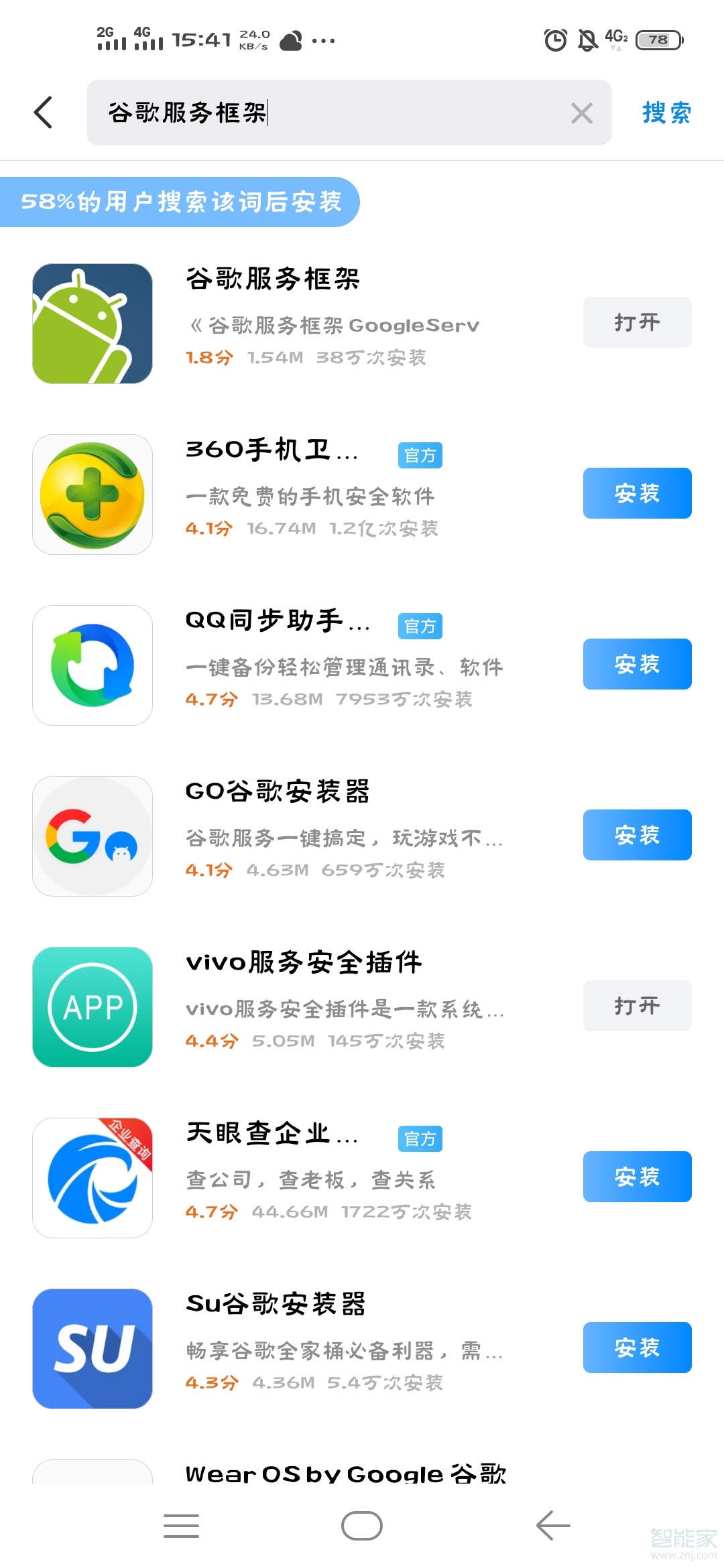Image resolution: width=724 pixels, height=1568 pixels.
Task: Open 谷歌服务框架 with 打开 button
Action: tap(636, 322)
